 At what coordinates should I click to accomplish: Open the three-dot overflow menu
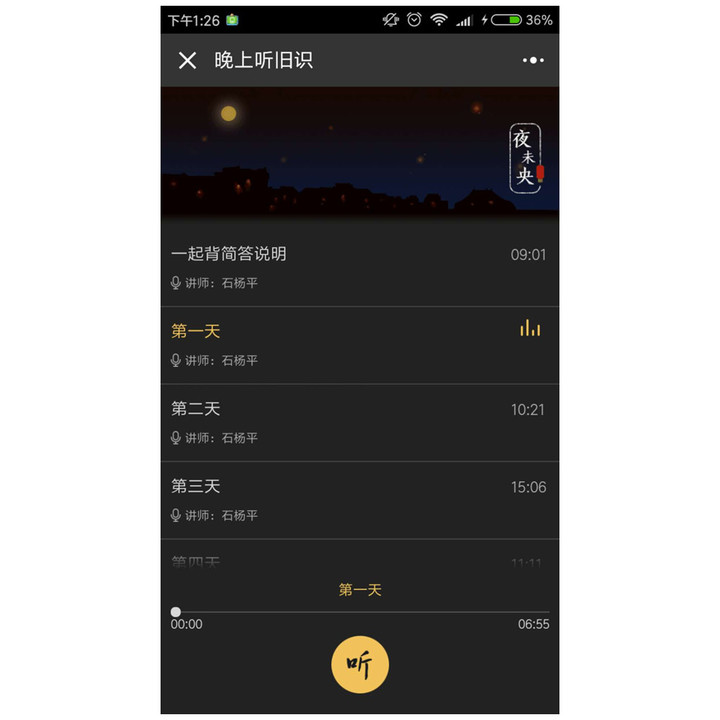(533, 60)
